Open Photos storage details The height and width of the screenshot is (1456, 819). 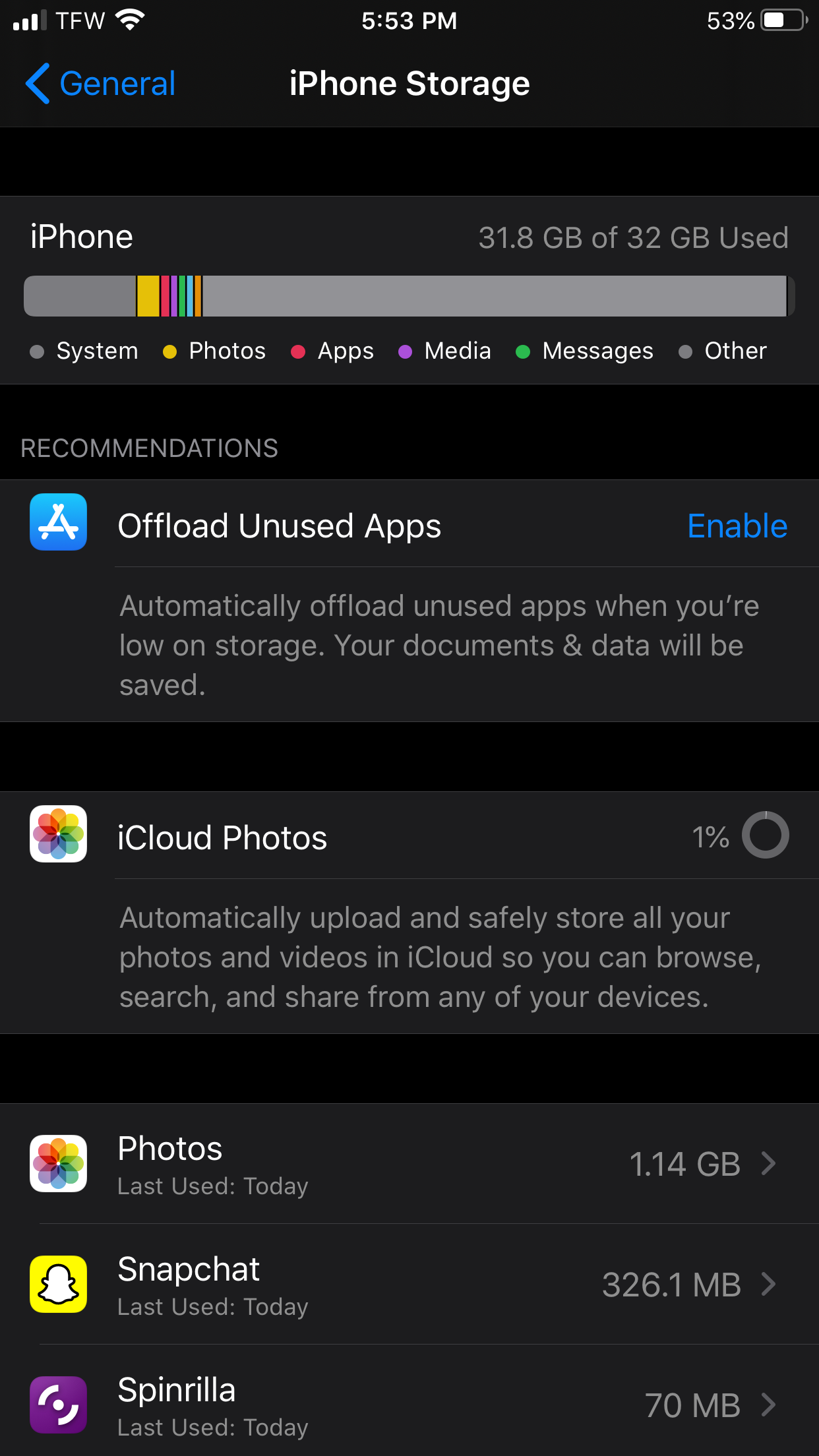tap(409, 1164)
